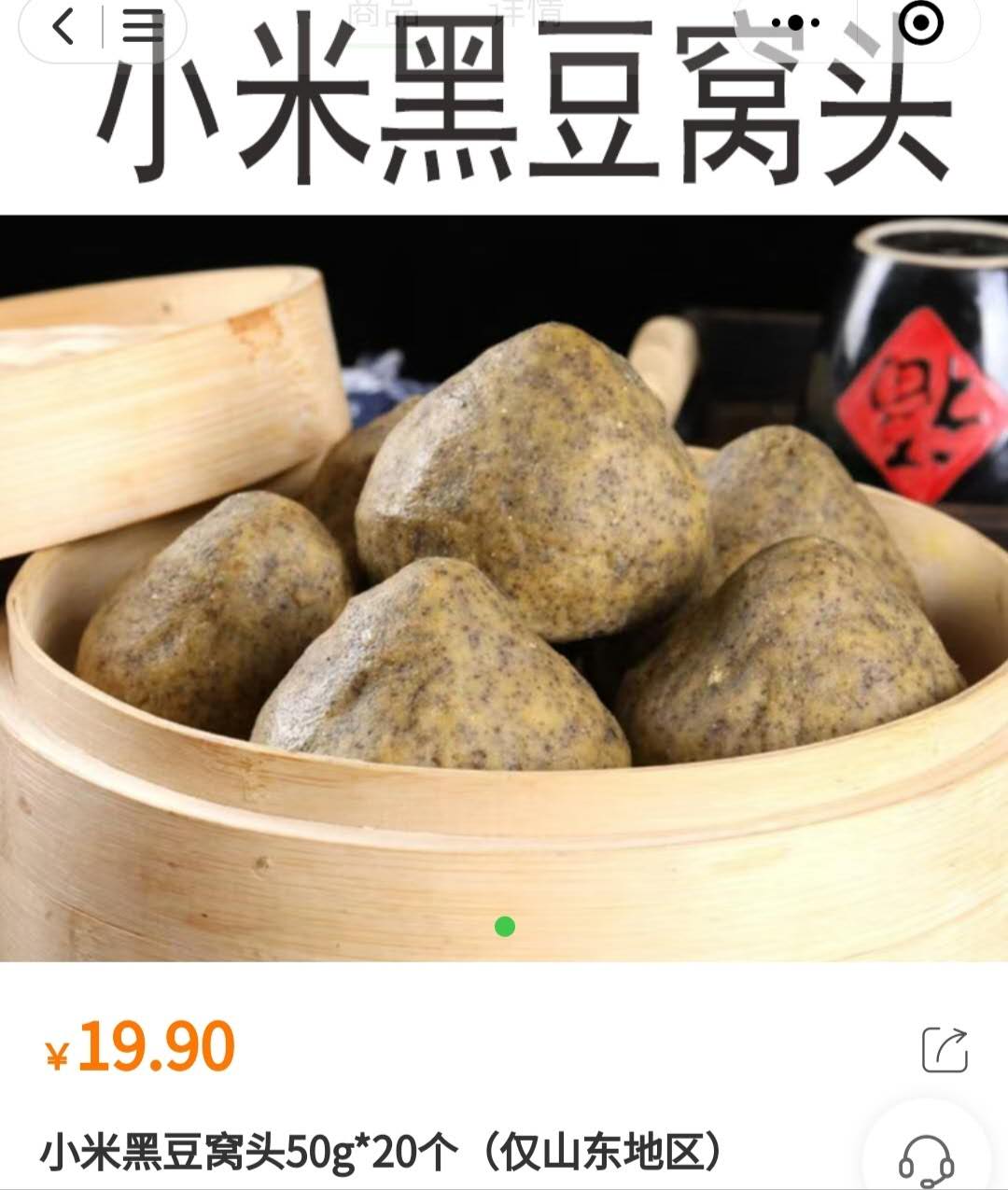Open the list menu beside the back arrow
1008x1190 pixels.
(142, 28)
